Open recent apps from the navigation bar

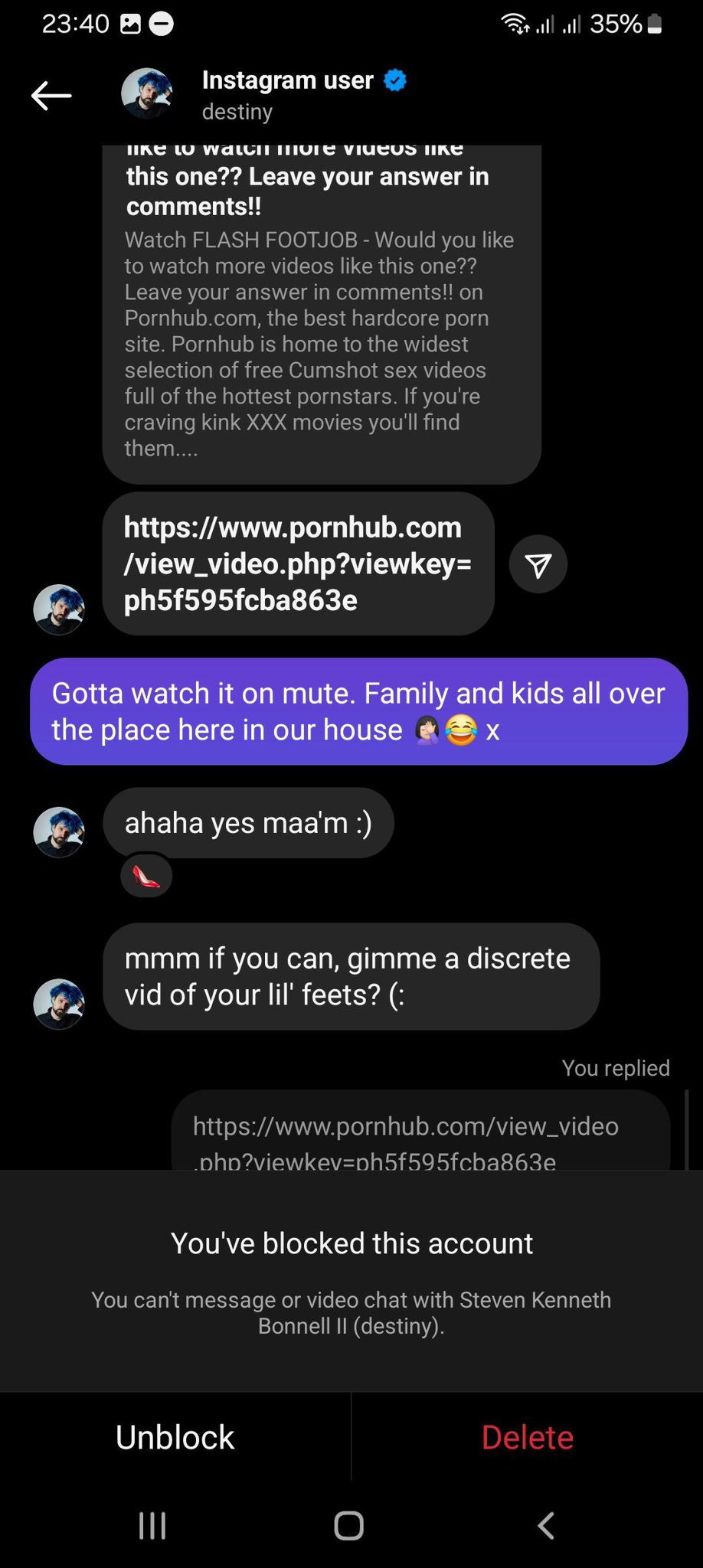(x=152, y=1526)
